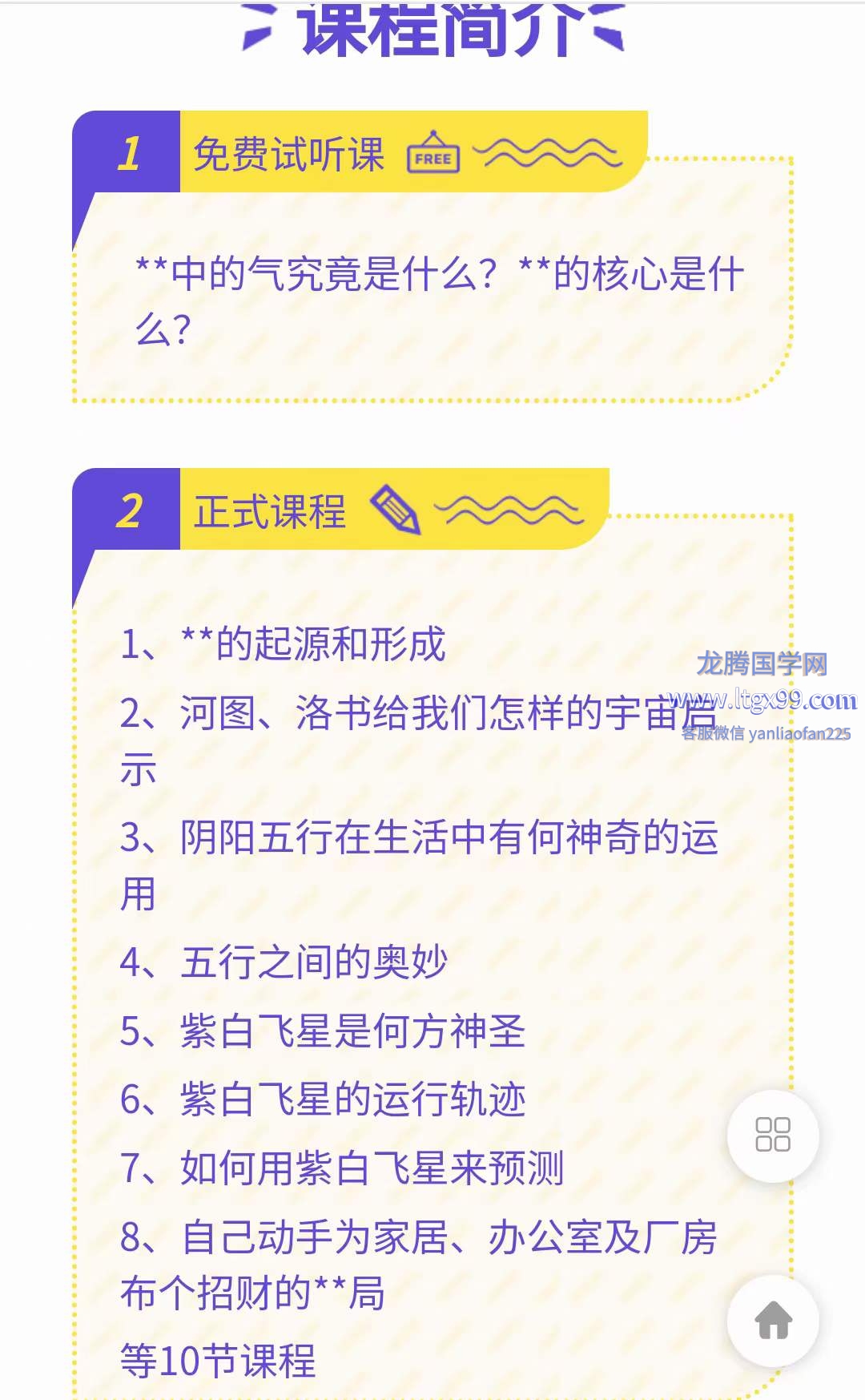Image resolution: width=865 pixels, height=1400 pixels.
Task: Go to the home page via house icon
Action: [x=773, y=1319]
